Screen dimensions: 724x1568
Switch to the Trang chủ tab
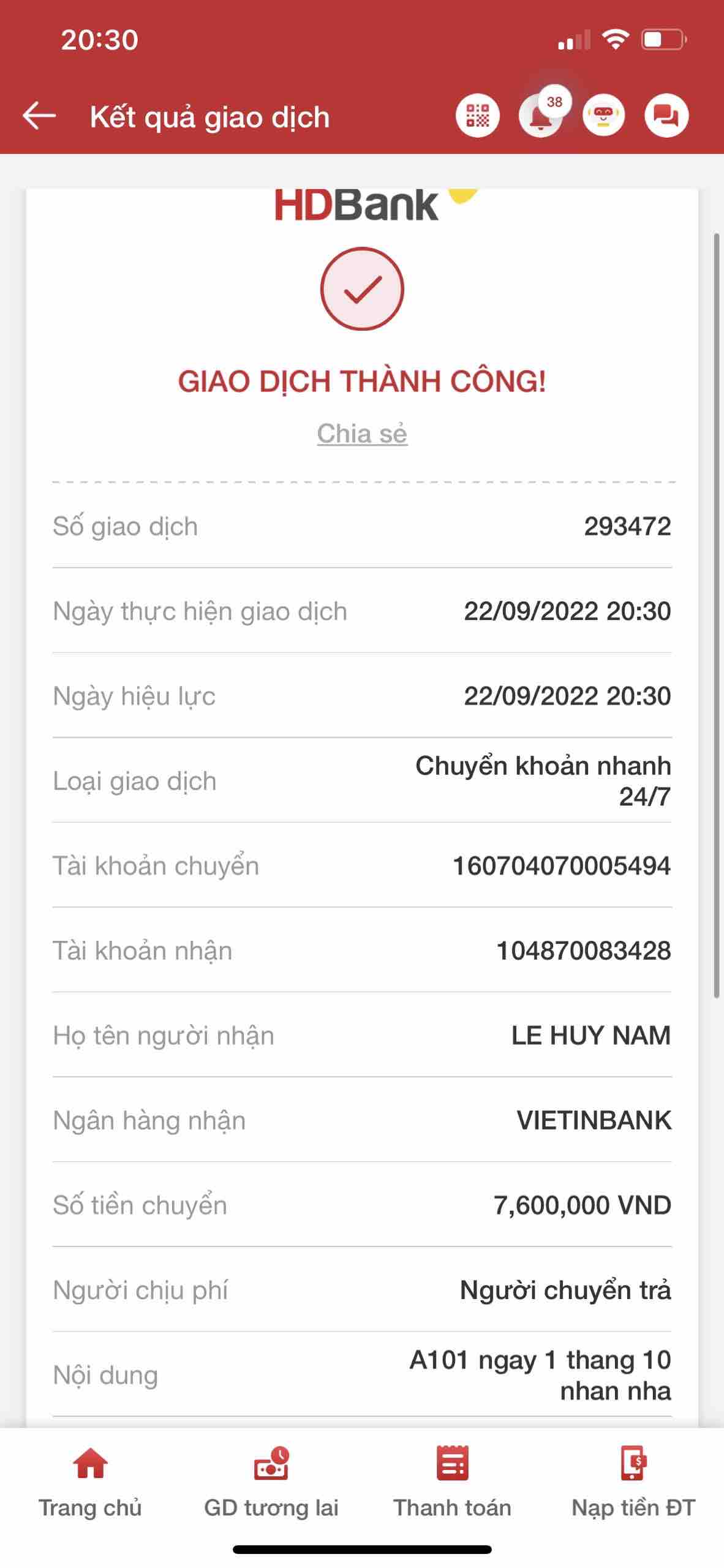tap(90, 1482)
